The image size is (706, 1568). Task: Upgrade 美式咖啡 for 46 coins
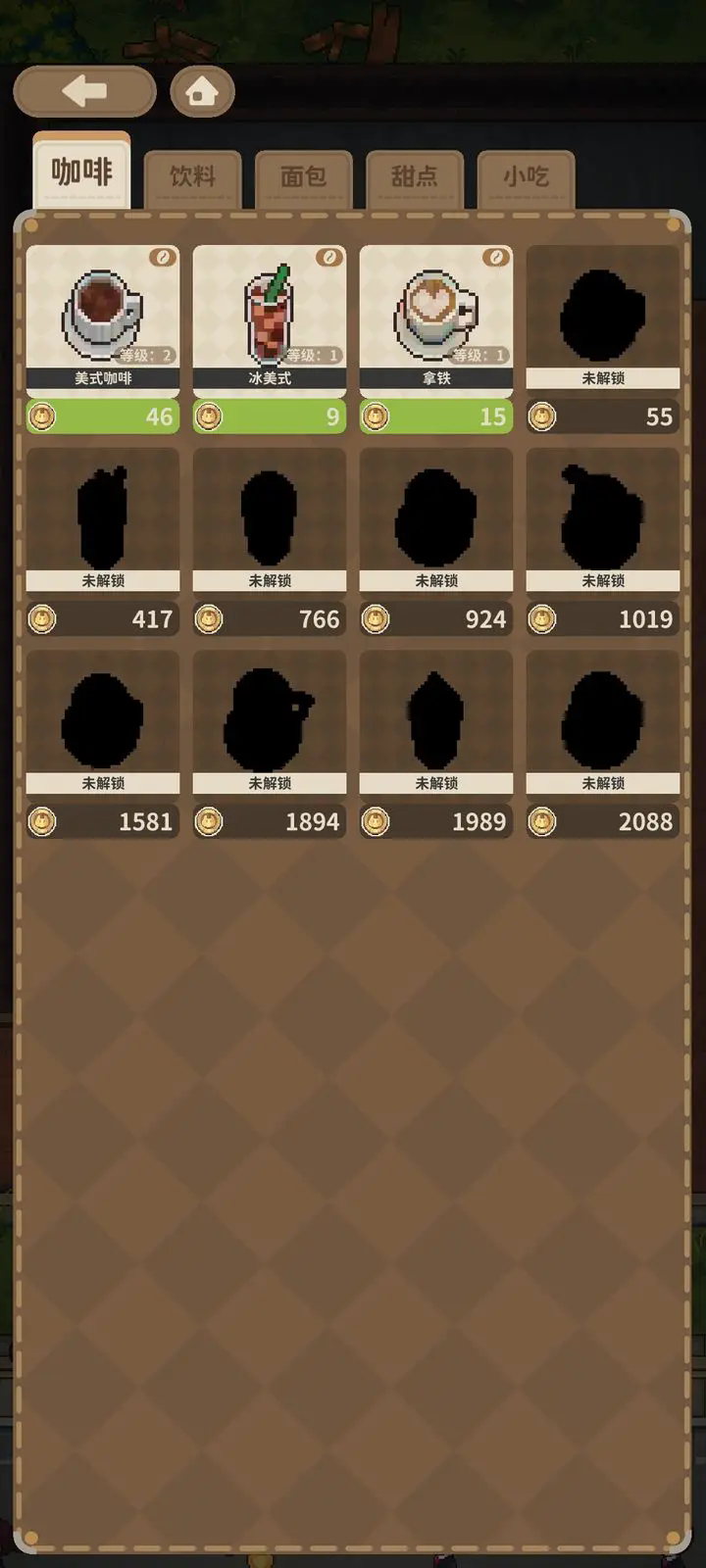click(x=103, y=416)
